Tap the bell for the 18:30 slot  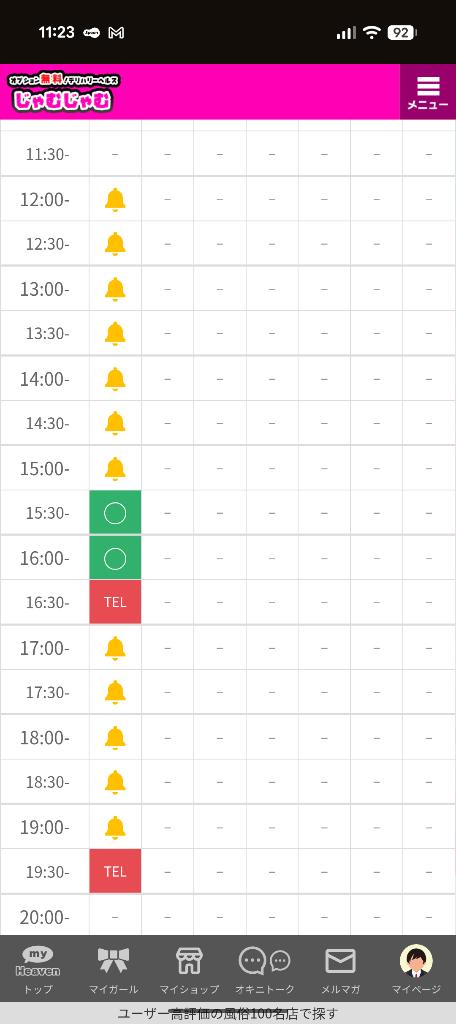tap(115, 782)
